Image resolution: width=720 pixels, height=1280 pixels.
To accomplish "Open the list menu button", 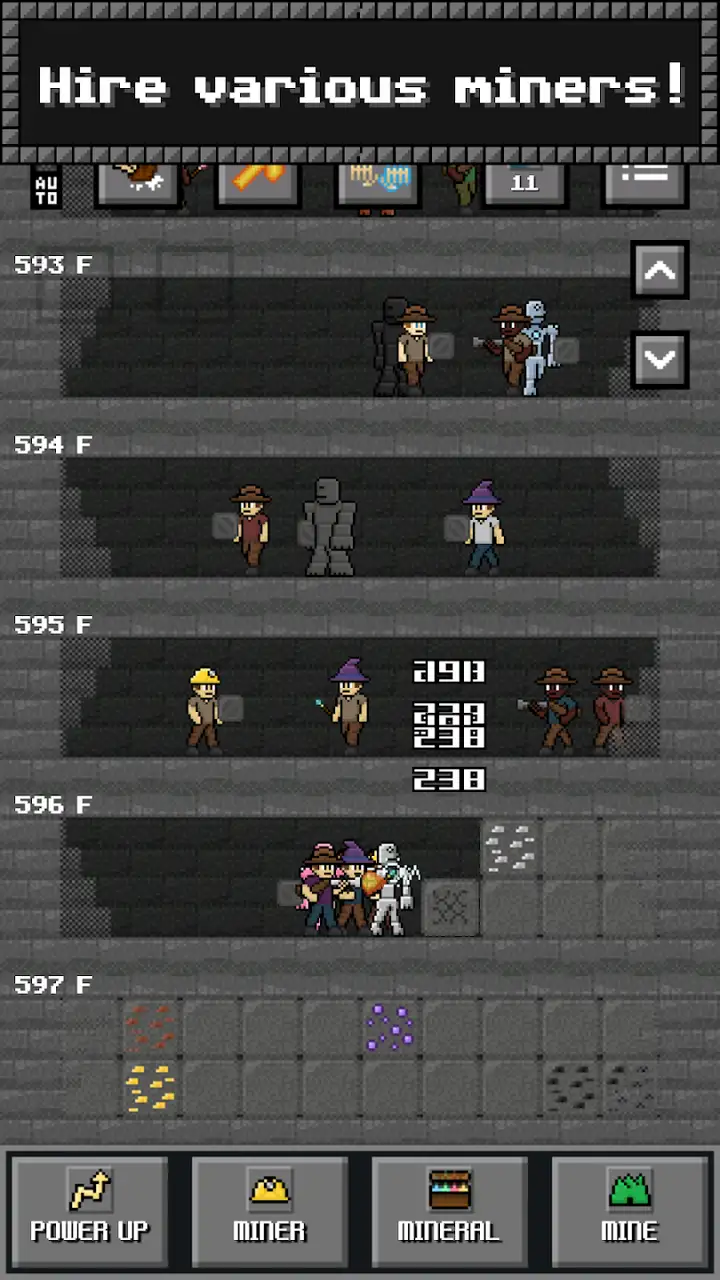I will point(645,184).
